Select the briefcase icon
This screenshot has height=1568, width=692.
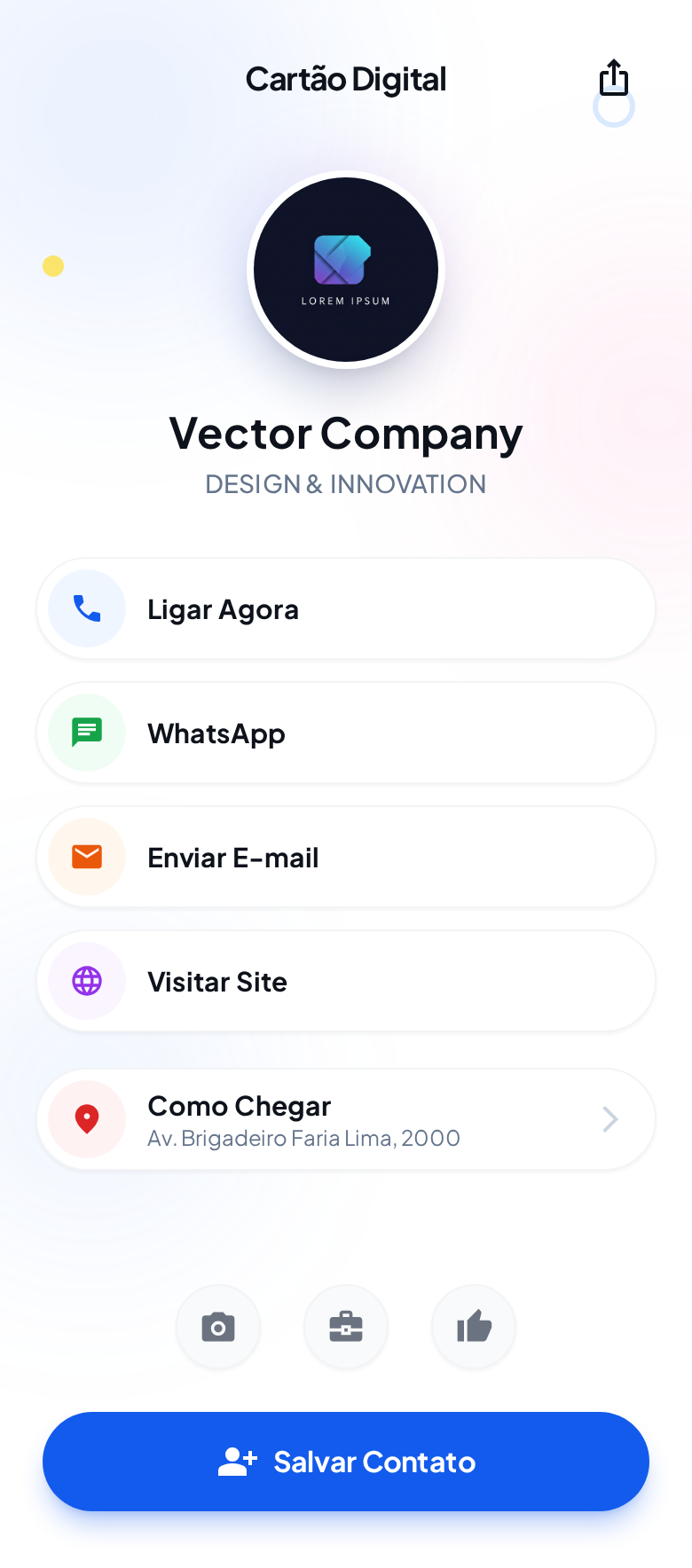coord(346,1327)
